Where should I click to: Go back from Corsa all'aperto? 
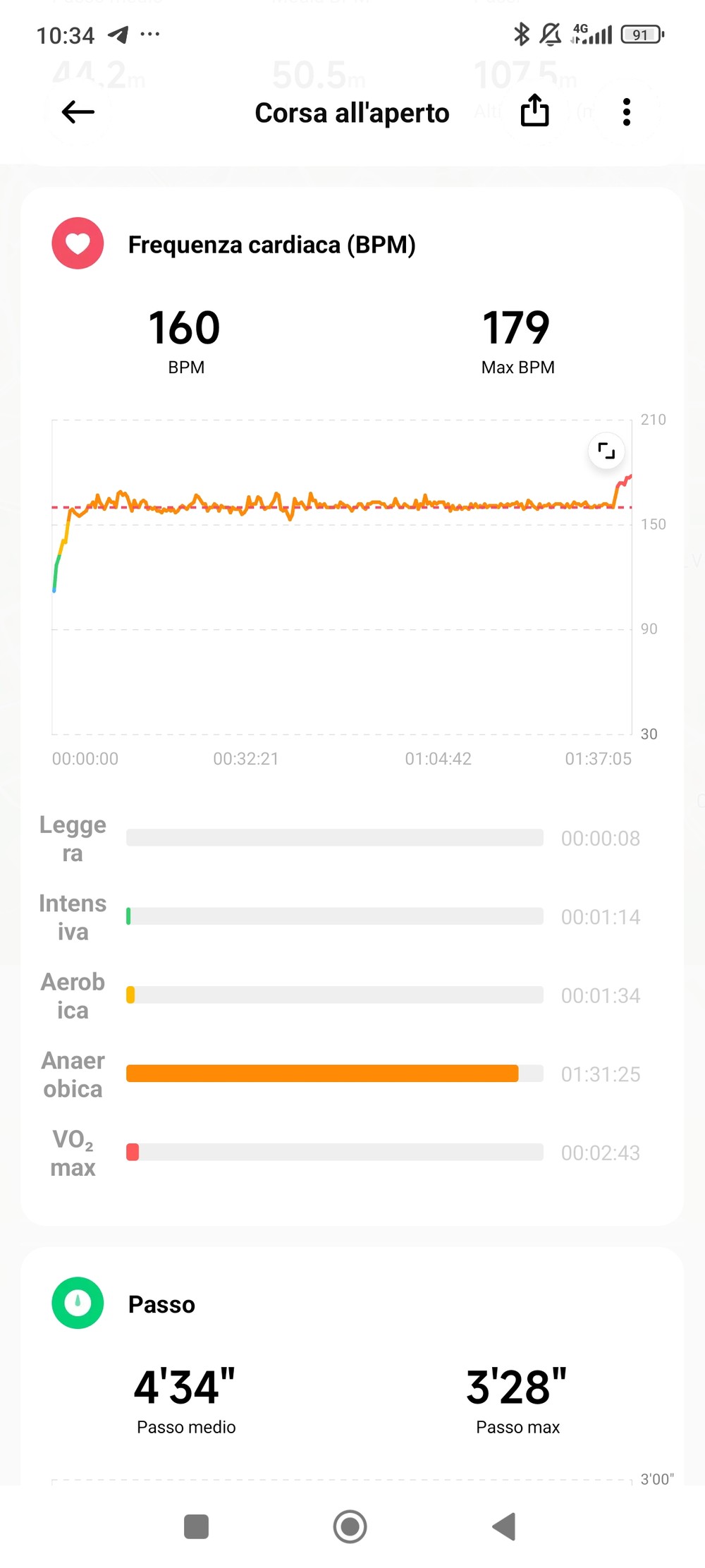(x=78, y=112)
